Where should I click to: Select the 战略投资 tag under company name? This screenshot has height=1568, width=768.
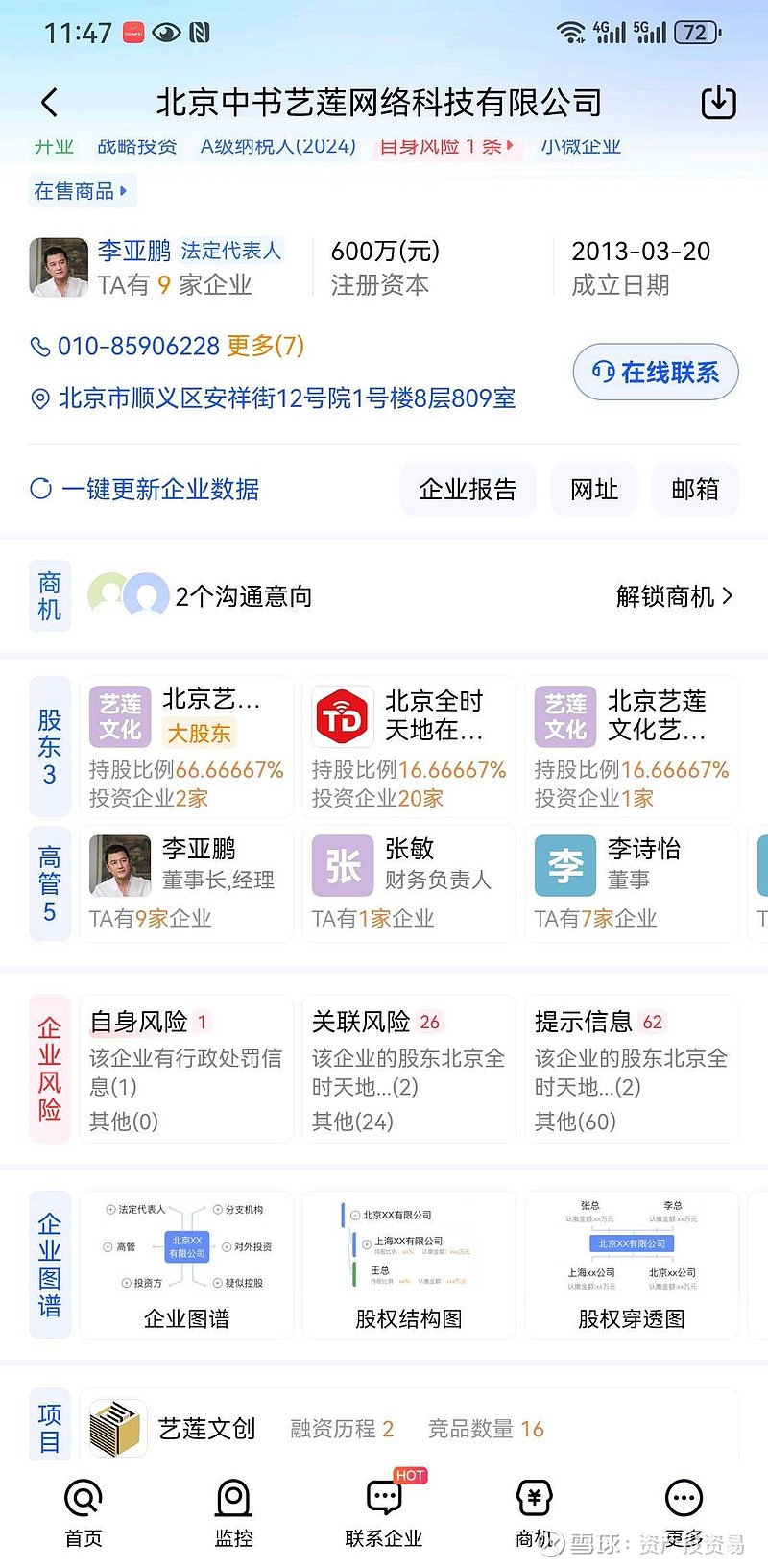click(137, 146)
